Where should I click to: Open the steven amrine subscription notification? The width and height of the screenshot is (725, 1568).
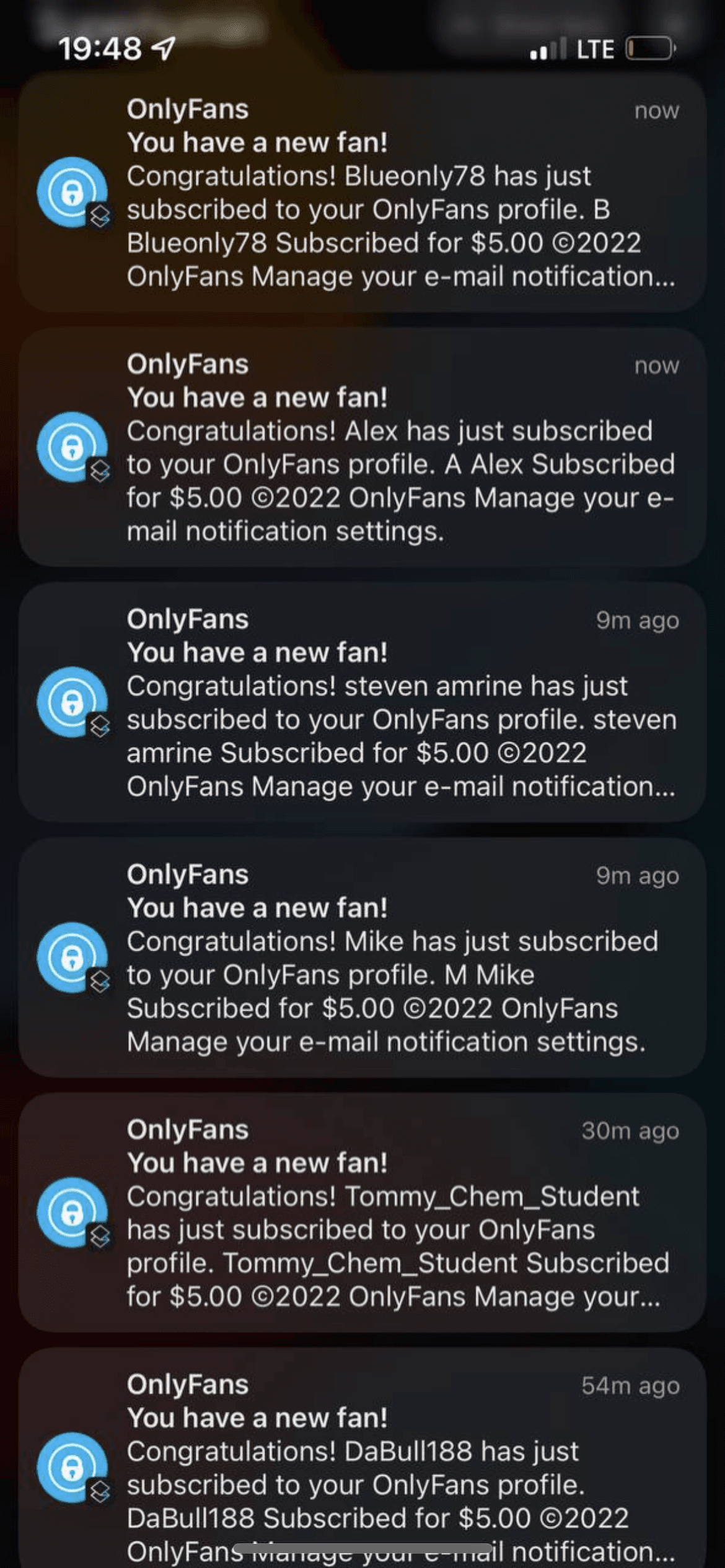pyautogui.click(x=362, y=702)
